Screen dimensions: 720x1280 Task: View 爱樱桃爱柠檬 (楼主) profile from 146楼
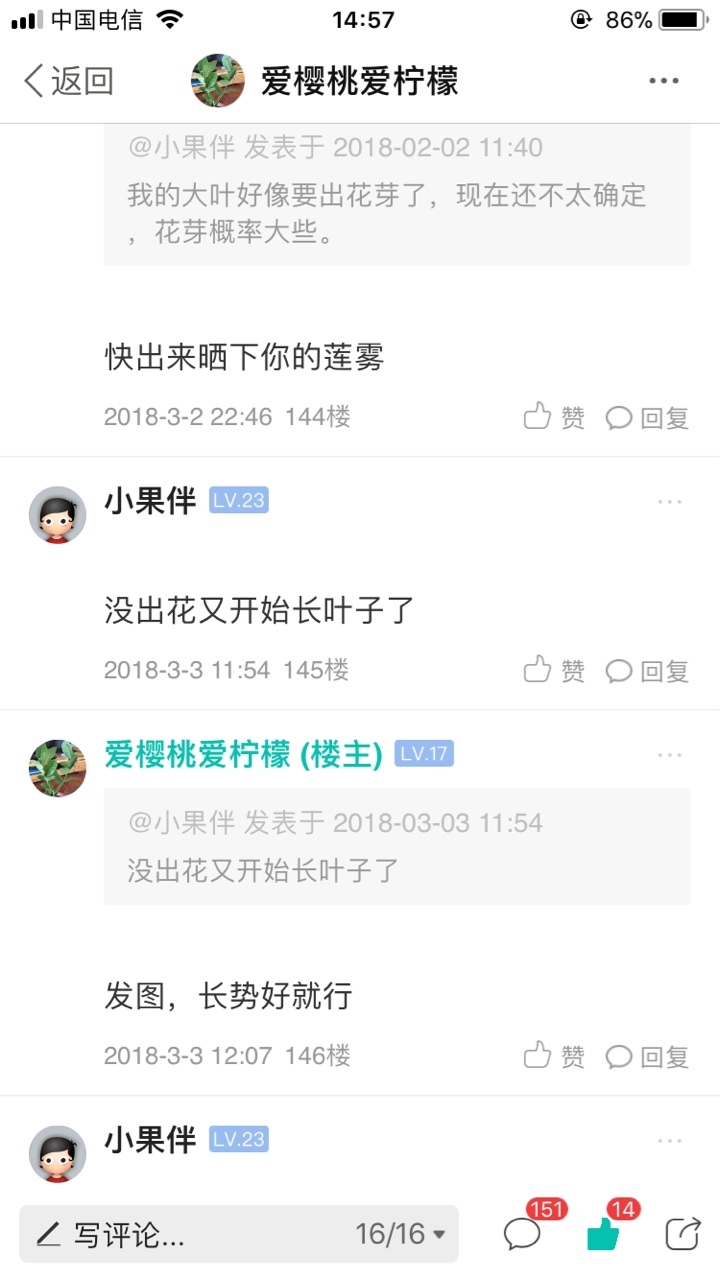[x=57, y=768]
